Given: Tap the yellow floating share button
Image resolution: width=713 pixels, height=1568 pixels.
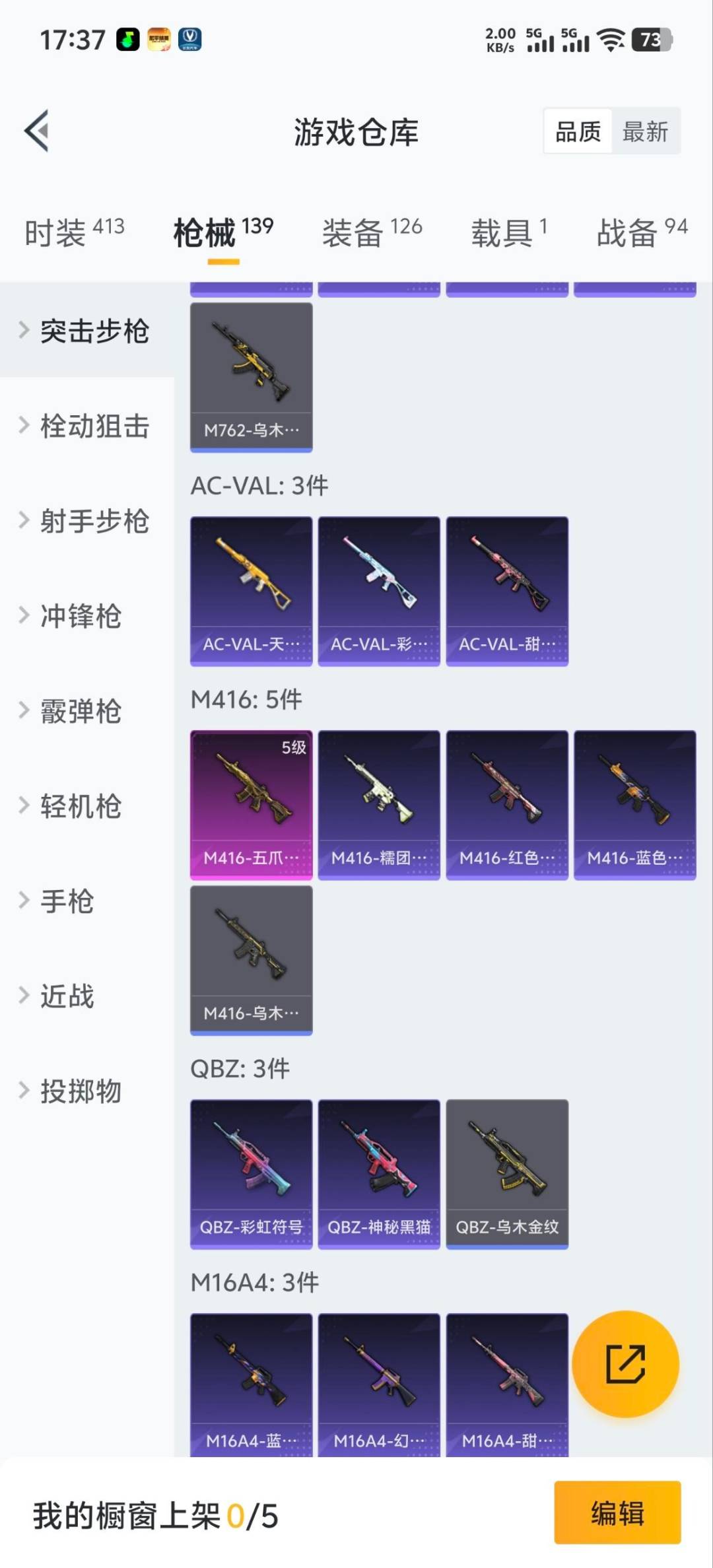Looking at the screenshot, I should [x=625, y=1363].
